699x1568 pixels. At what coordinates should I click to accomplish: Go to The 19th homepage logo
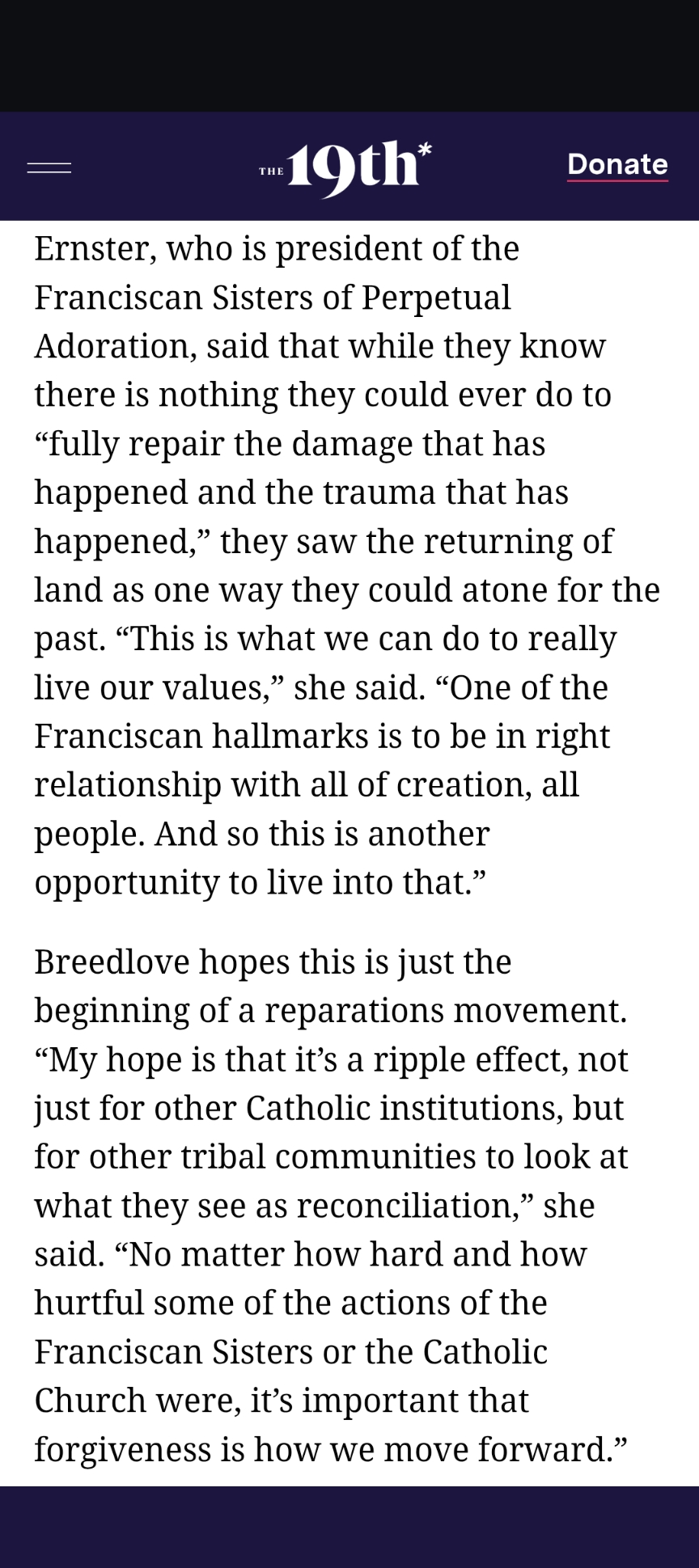pyautogui.click(x=345, y=167)
